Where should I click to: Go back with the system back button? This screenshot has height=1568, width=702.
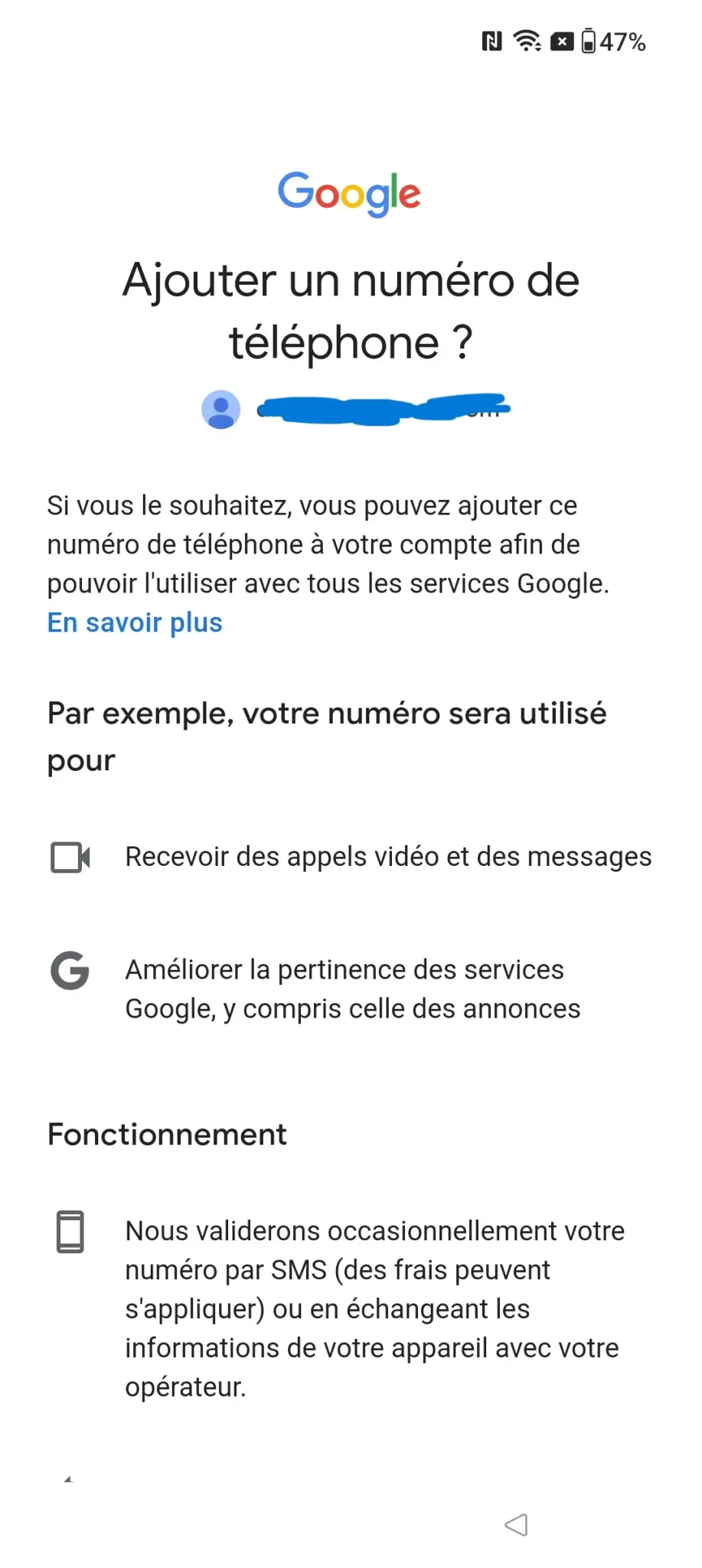point(517,1524)
